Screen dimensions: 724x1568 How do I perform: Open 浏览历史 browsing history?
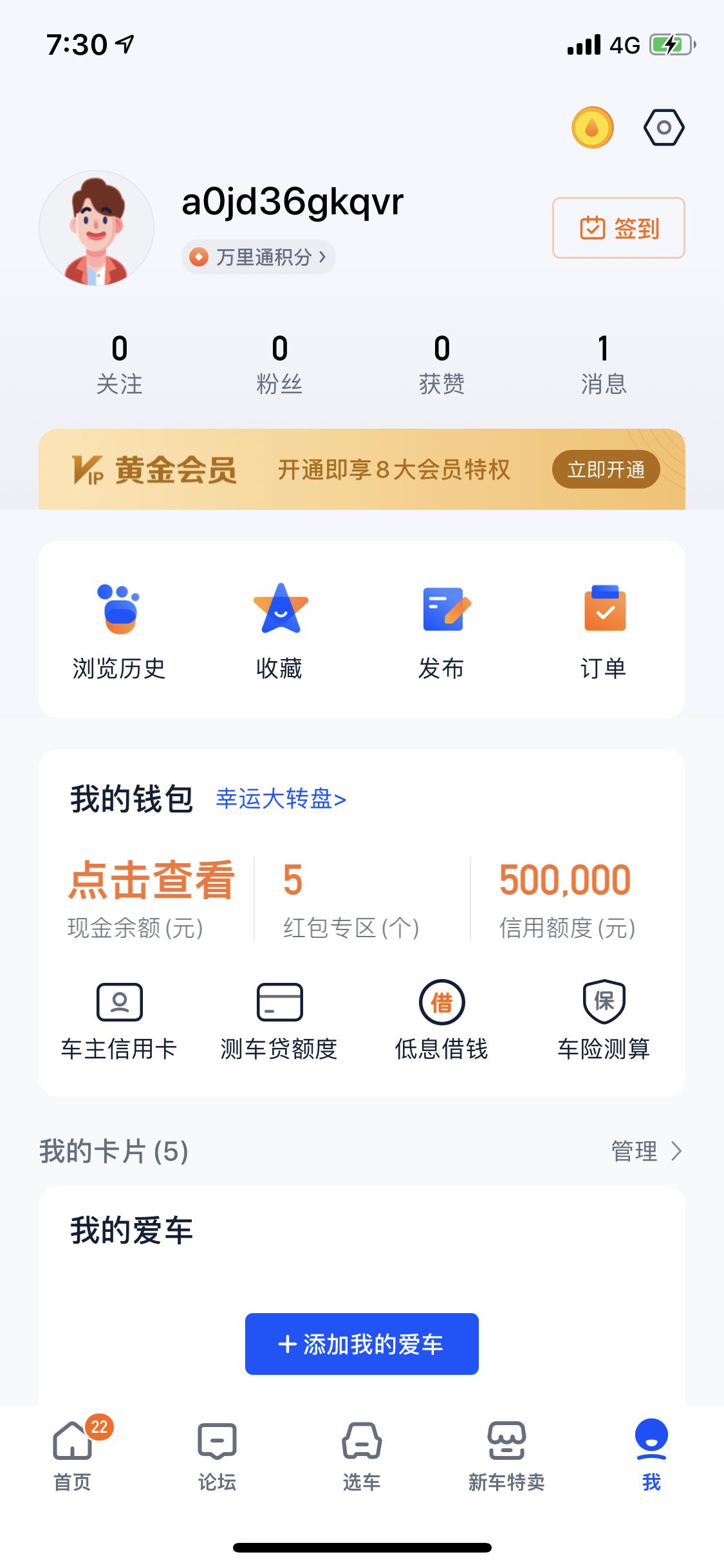point(119,631)
